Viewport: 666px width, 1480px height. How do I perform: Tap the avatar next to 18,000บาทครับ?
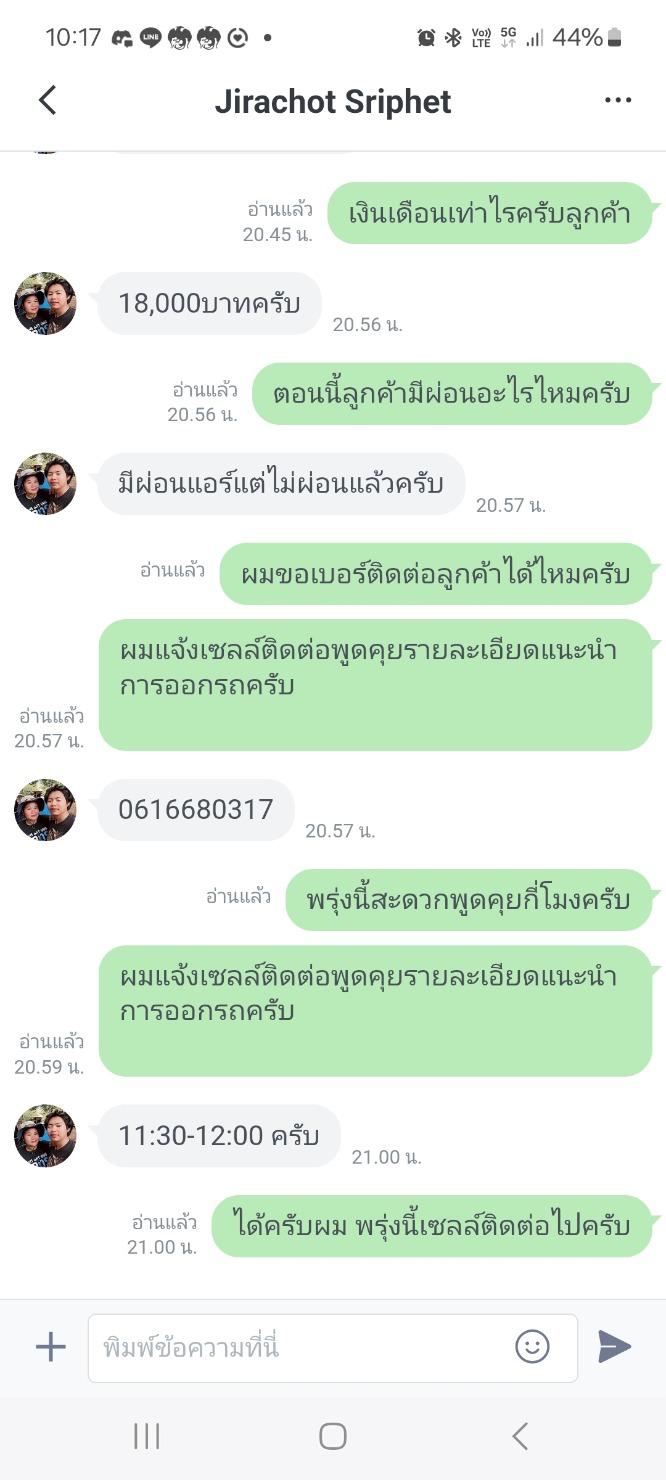pos(45,303)
